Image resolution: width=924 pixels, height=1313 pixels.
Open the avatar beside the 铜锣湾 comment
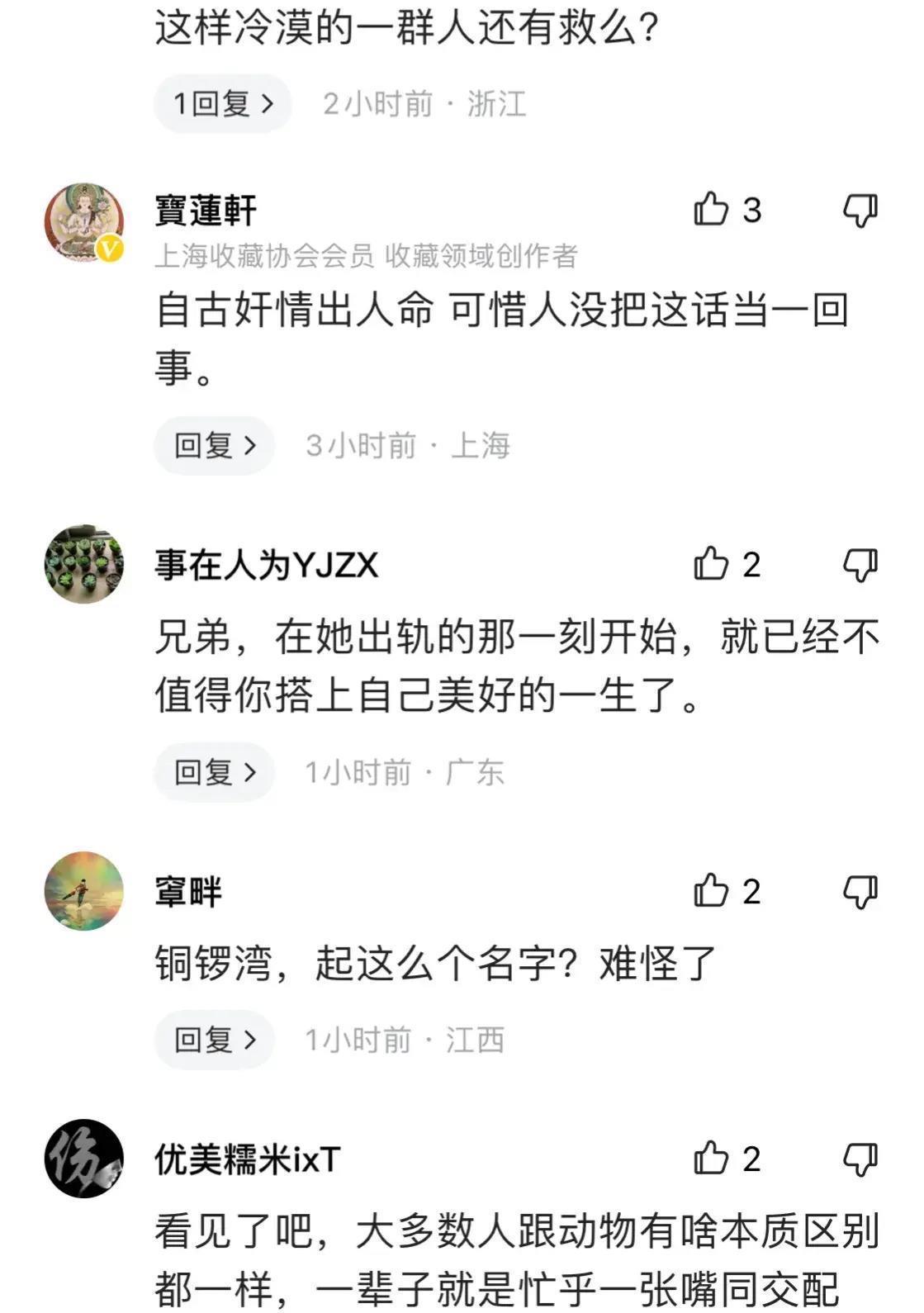[83, 891]
